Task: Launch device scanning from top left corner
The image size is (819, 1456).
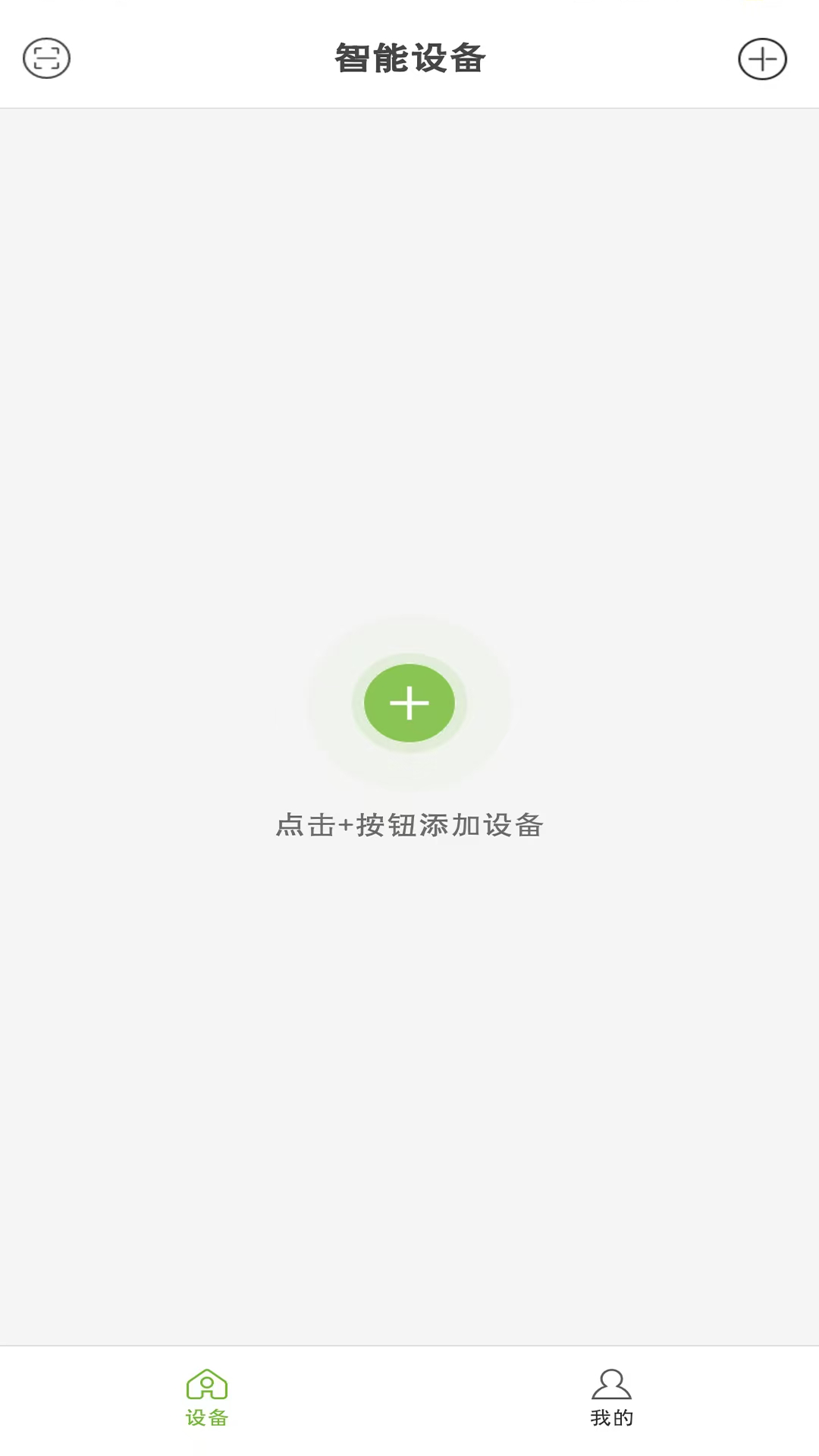Action: pos(45,58)
